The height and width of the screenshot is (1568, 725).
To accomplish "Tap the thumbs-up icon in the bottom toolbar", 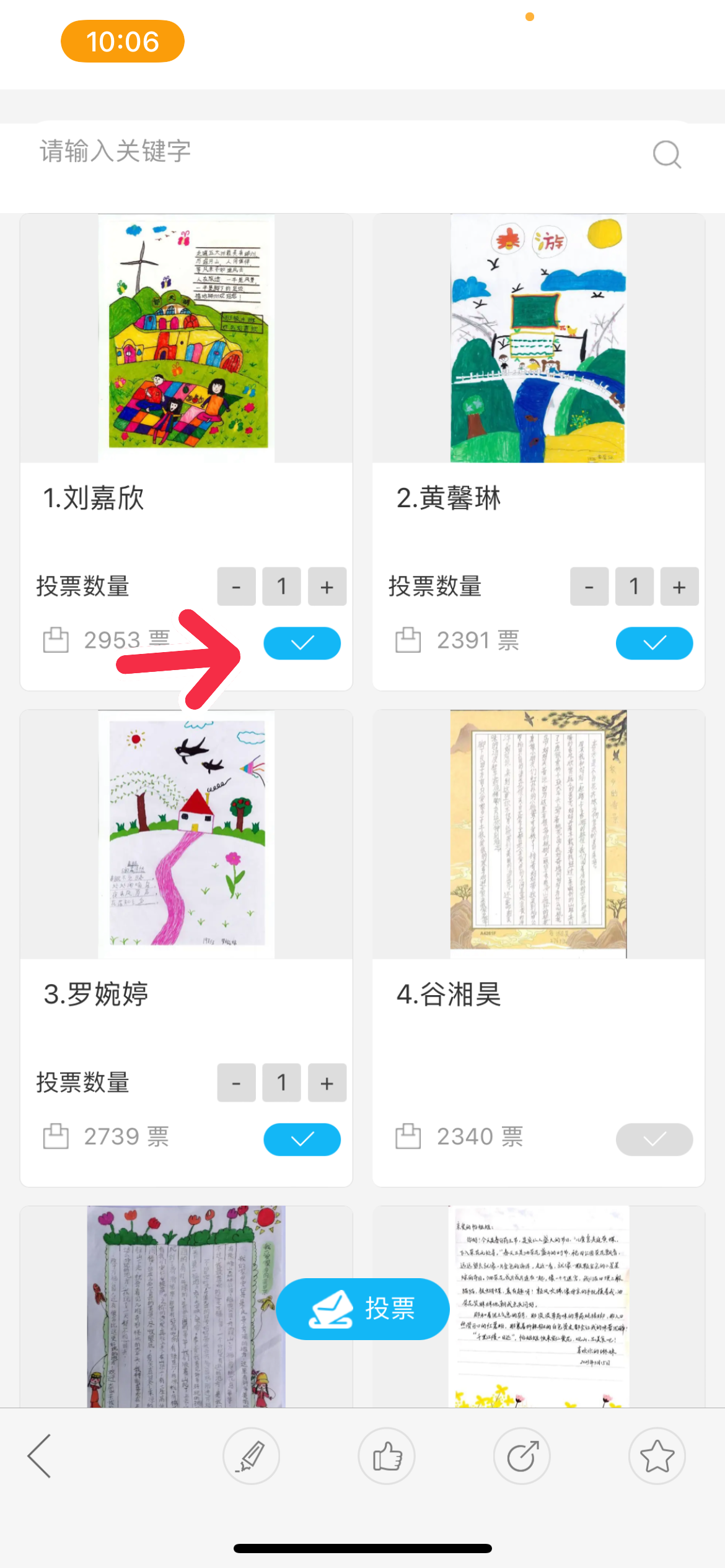I will (387, 1456).
